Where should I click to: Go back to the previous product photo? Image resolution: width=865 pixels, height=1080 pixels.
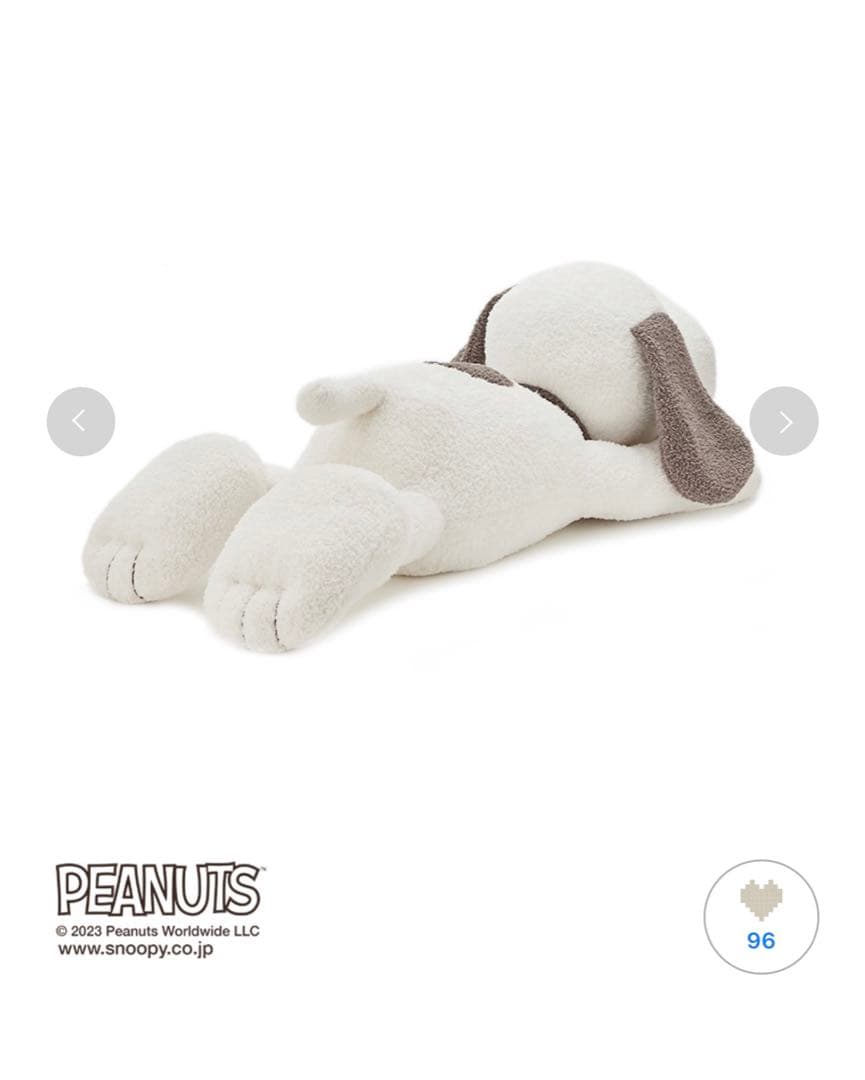point(80,422)
